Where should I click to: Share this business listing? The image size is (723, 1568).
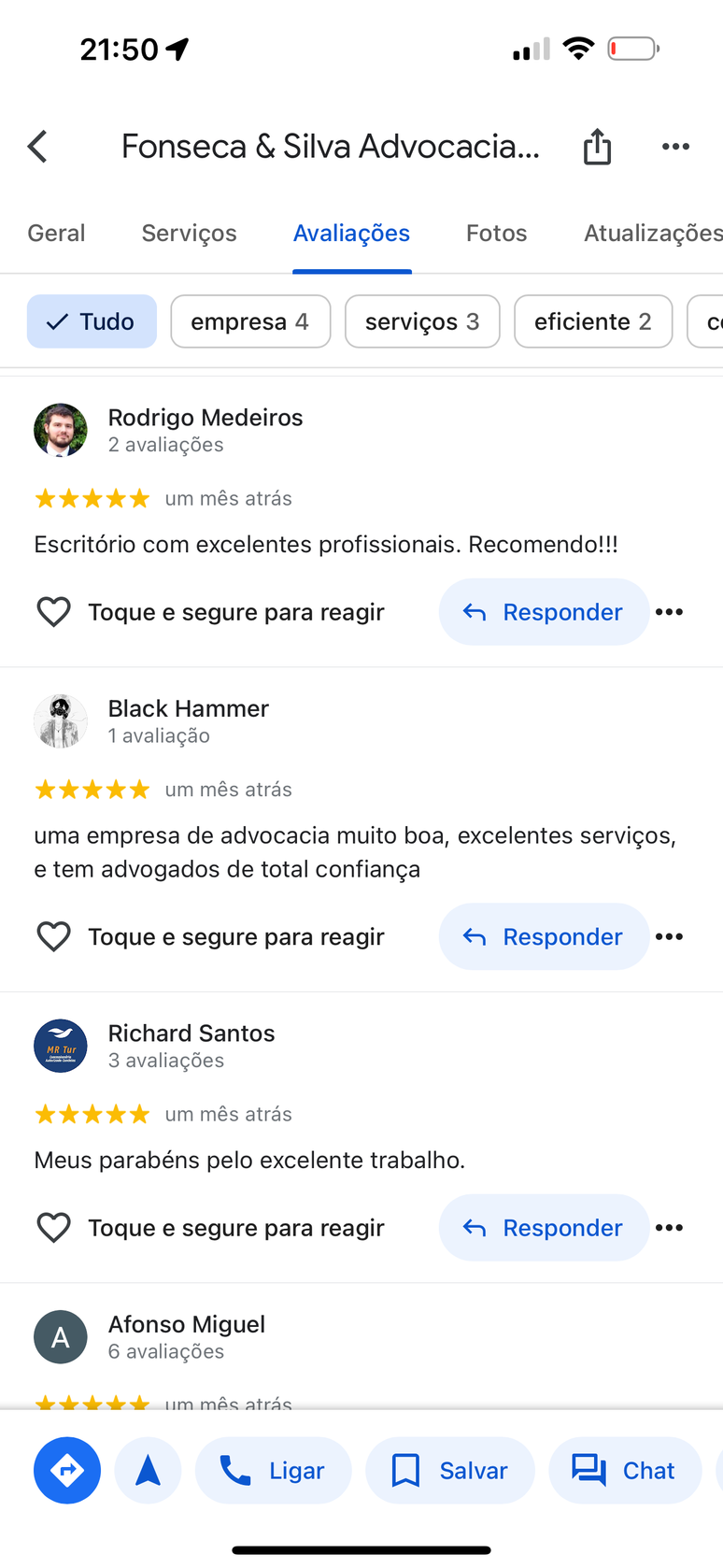[597, 147]
